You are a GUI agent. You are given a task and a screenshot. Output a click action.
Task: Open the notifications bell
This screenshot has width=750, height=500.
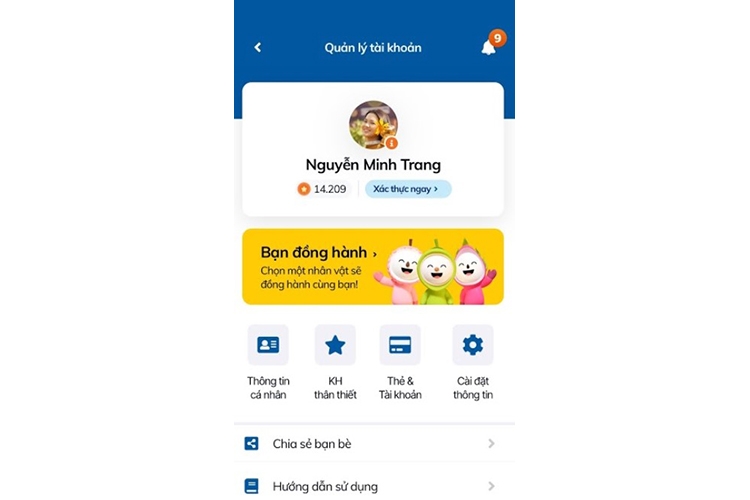click(488, 47)
